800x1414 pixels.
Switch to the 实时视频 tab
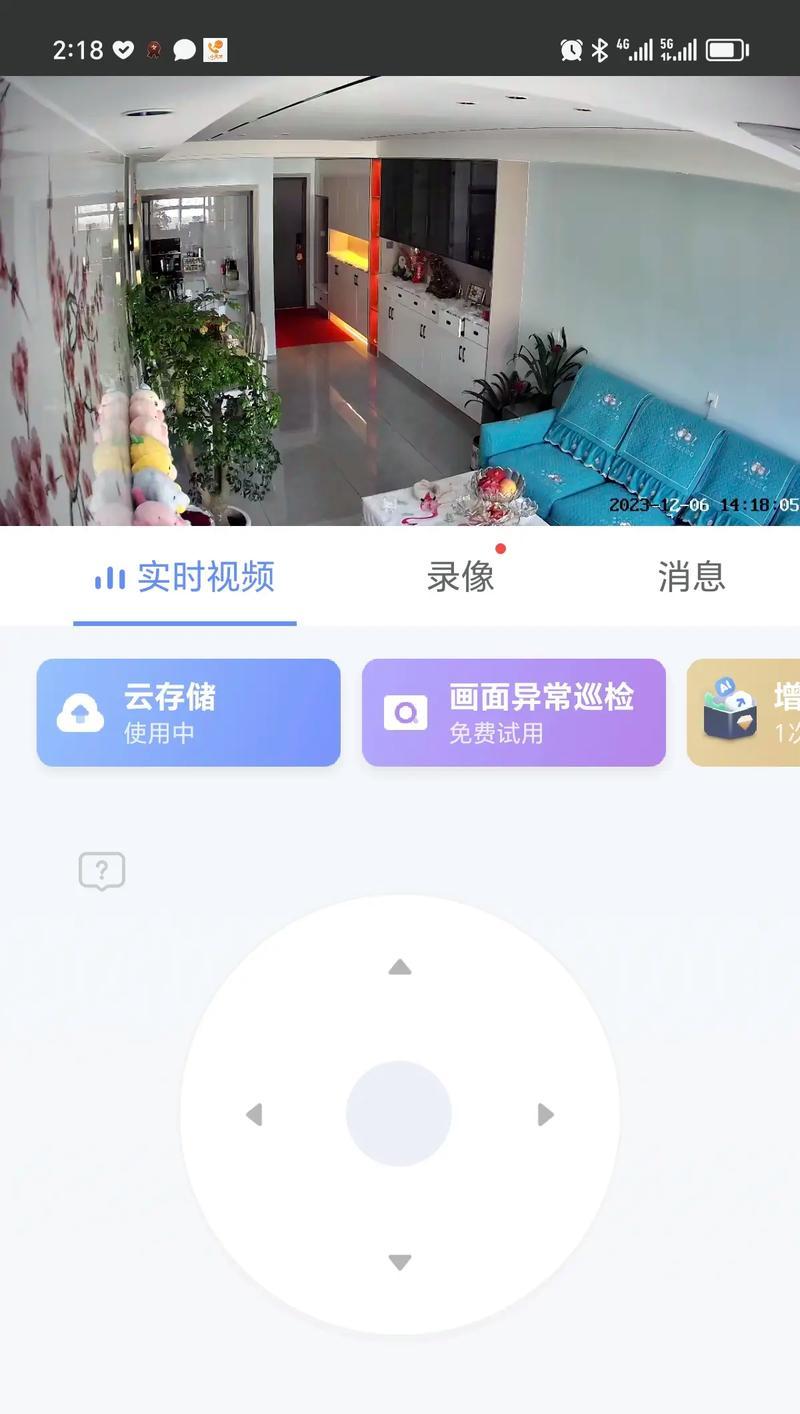[x=185, y=577]
